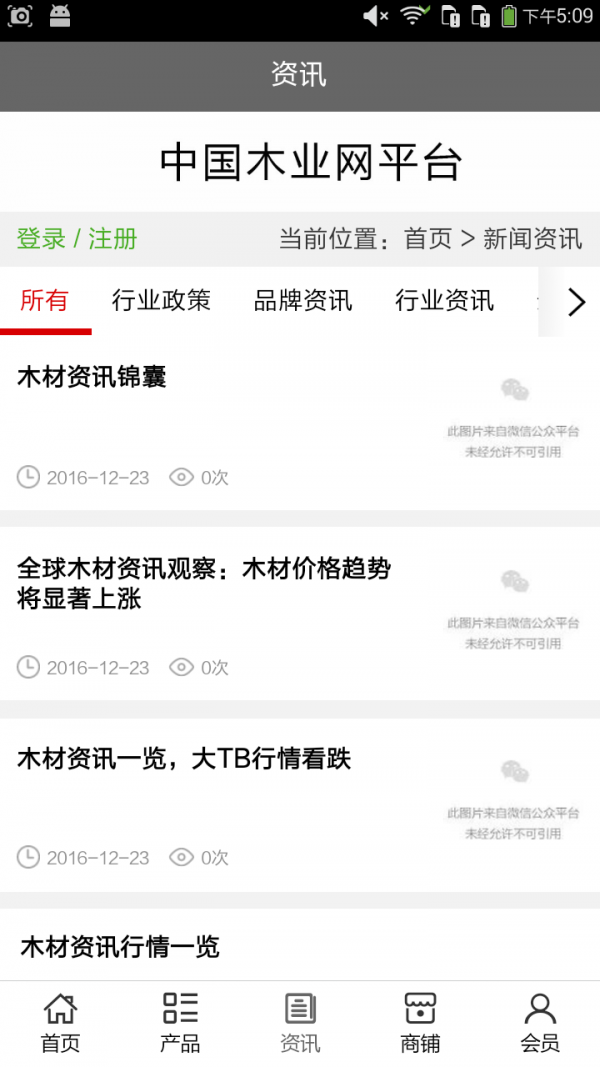Tap the 登录 / 注册 link
The height and width of the screenshot is (1067, 600).
point(77,239)
